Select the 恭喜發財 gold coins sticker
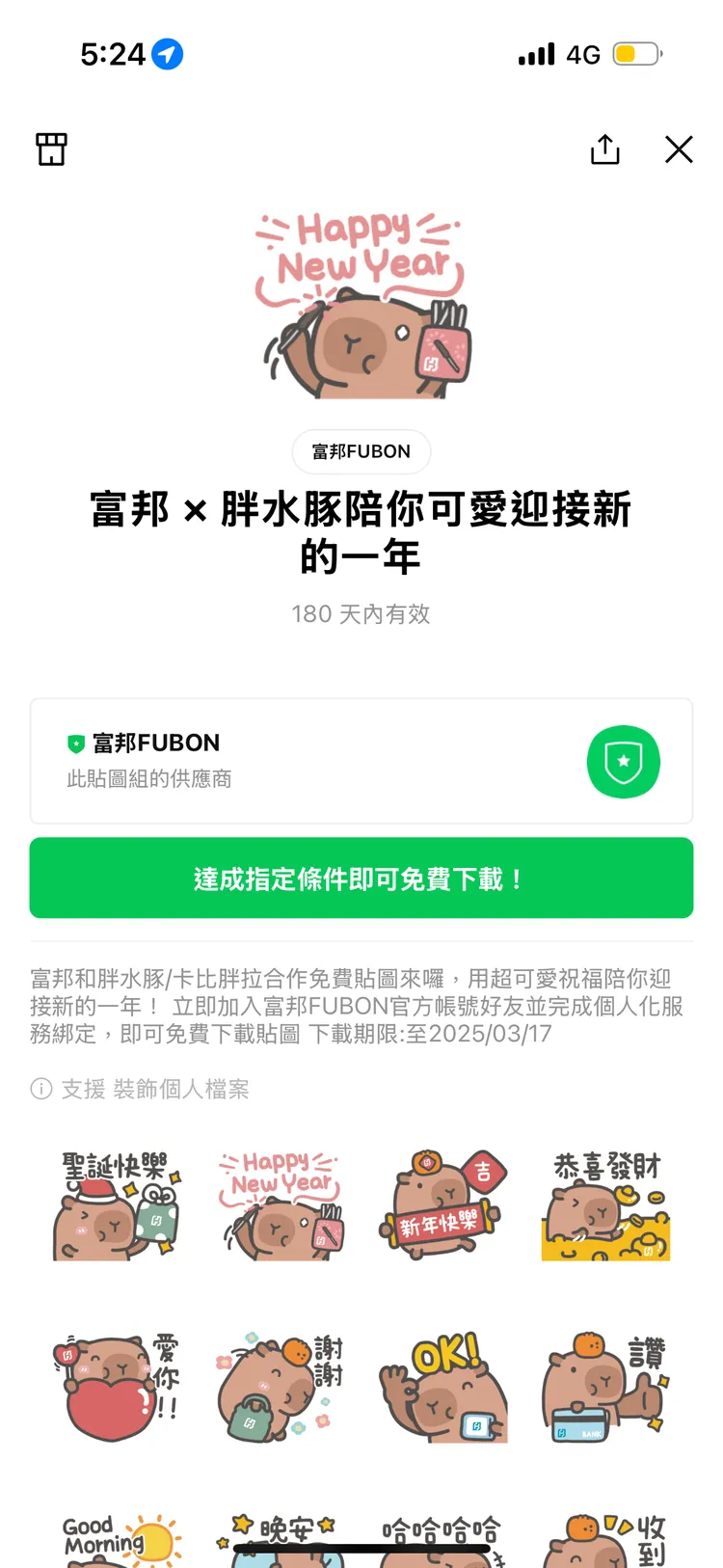This screenshot has width=723, height=1568. point(605,1203)
